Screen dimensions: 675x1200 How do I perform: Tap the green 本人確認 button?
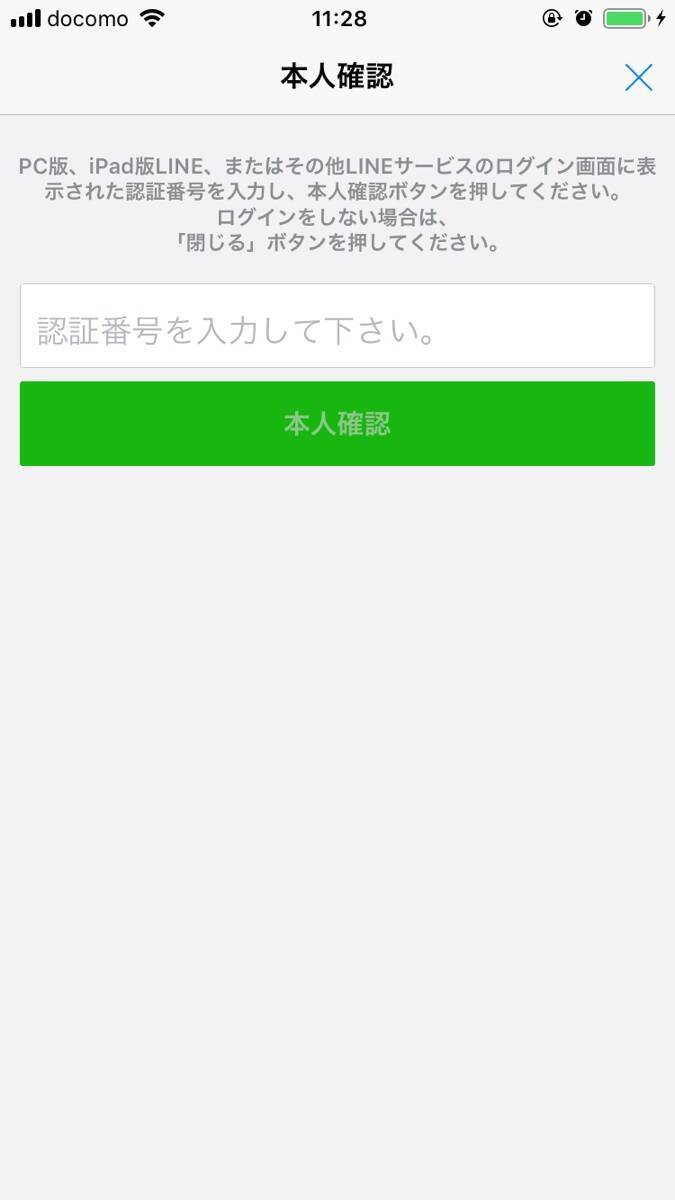click(x=337, y=424)
